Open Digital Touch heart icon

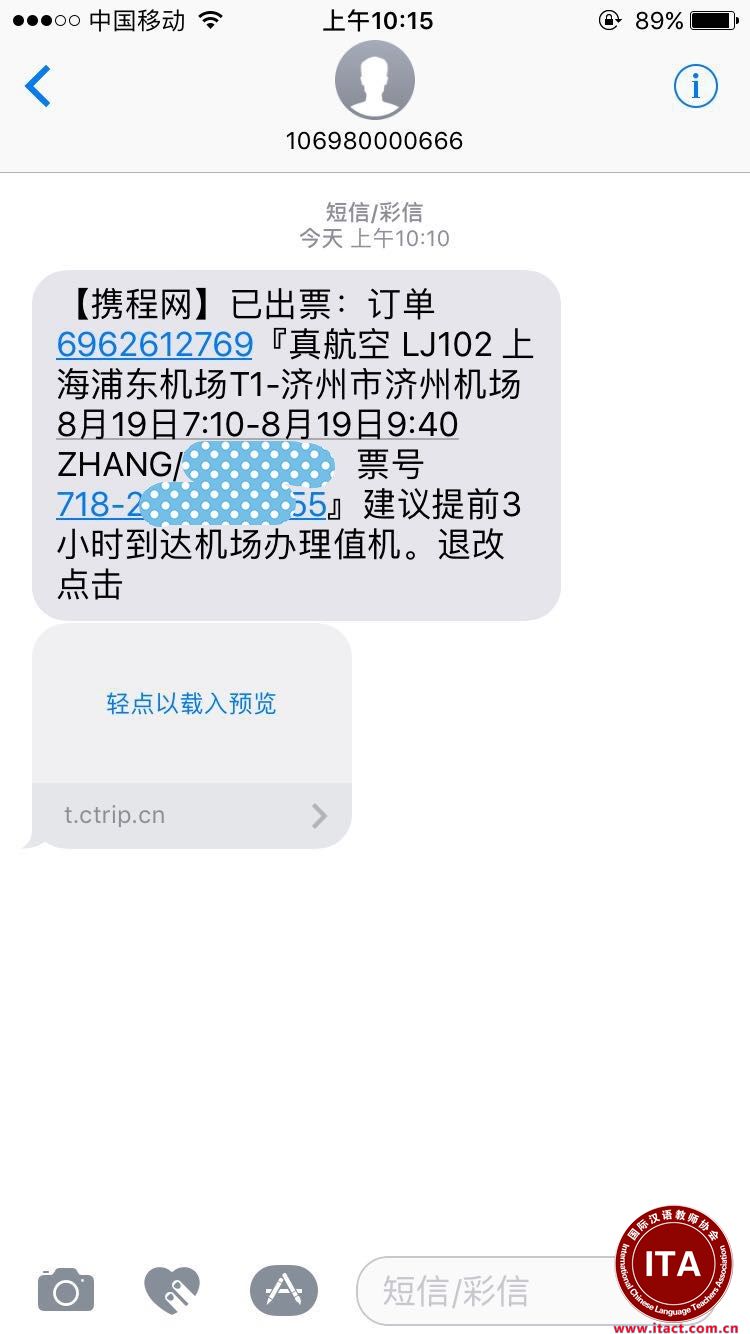tap(172, 1290)
